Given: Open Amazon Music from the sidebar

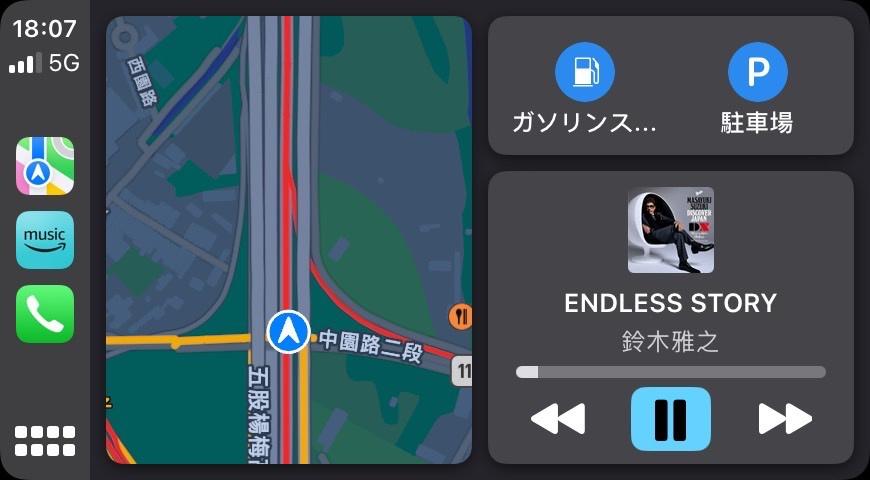Looking at the screenshot, I should pyautogui.click(x=45, y=240).
